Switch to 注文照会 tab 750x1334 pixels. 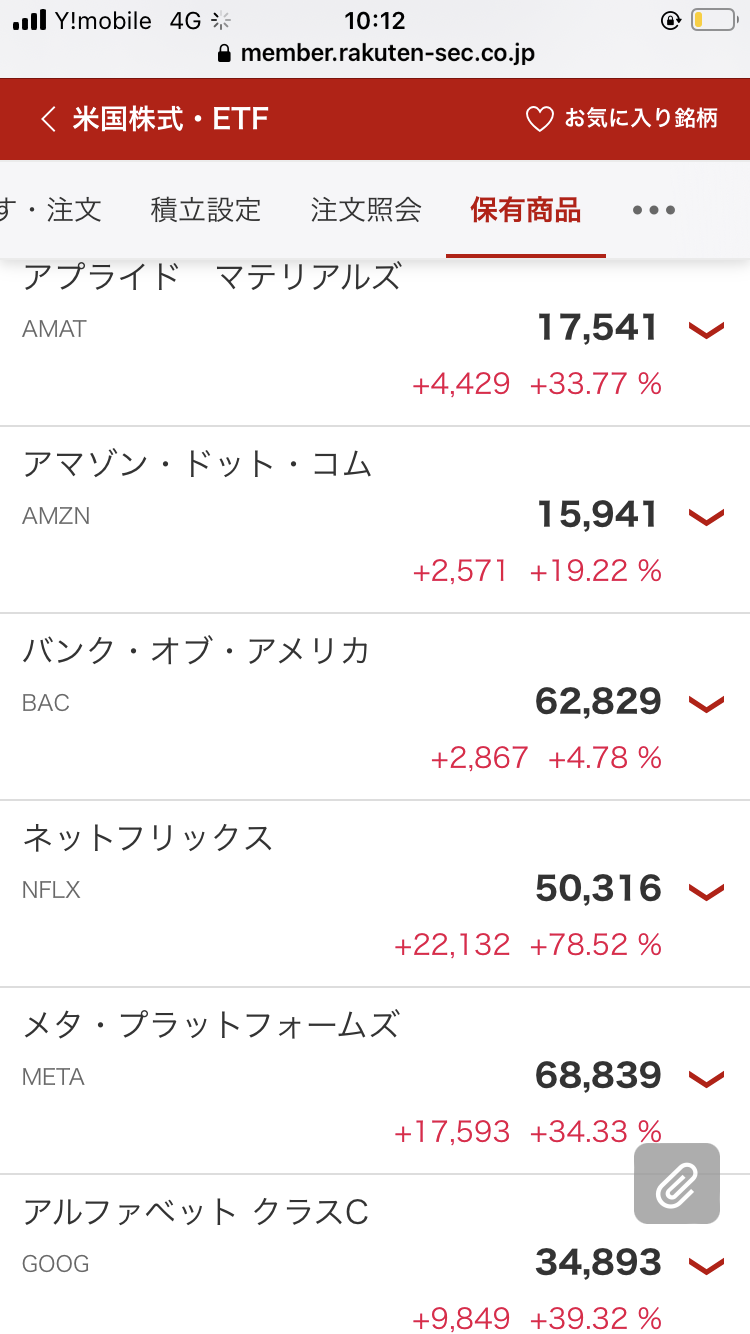[366, 210]
